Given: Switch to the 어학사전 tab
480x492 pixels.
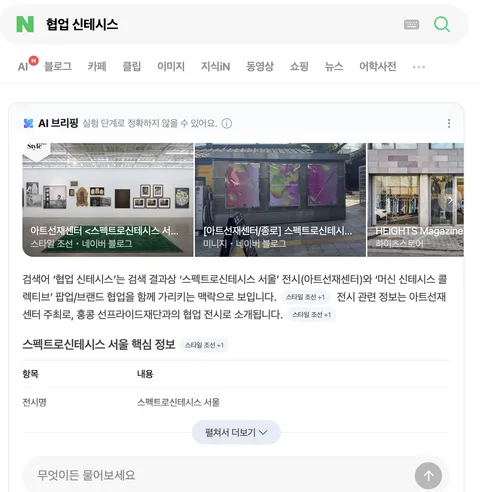Looking at the screenshot, I should pyautogui.click(x=378, y=66).
